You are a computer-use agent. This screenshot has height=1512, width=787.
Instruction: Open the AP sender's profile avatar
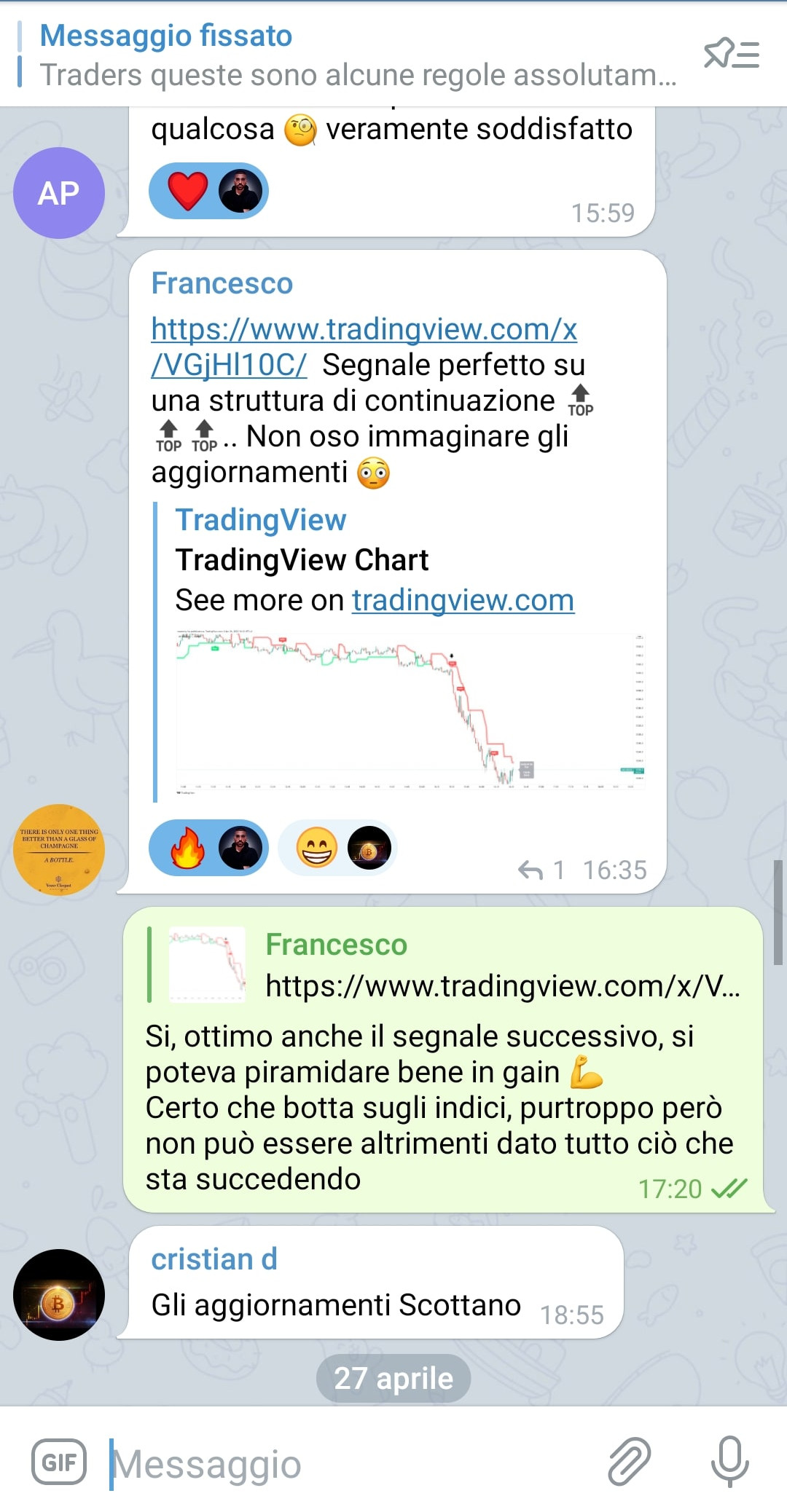(x=59, y=193)
